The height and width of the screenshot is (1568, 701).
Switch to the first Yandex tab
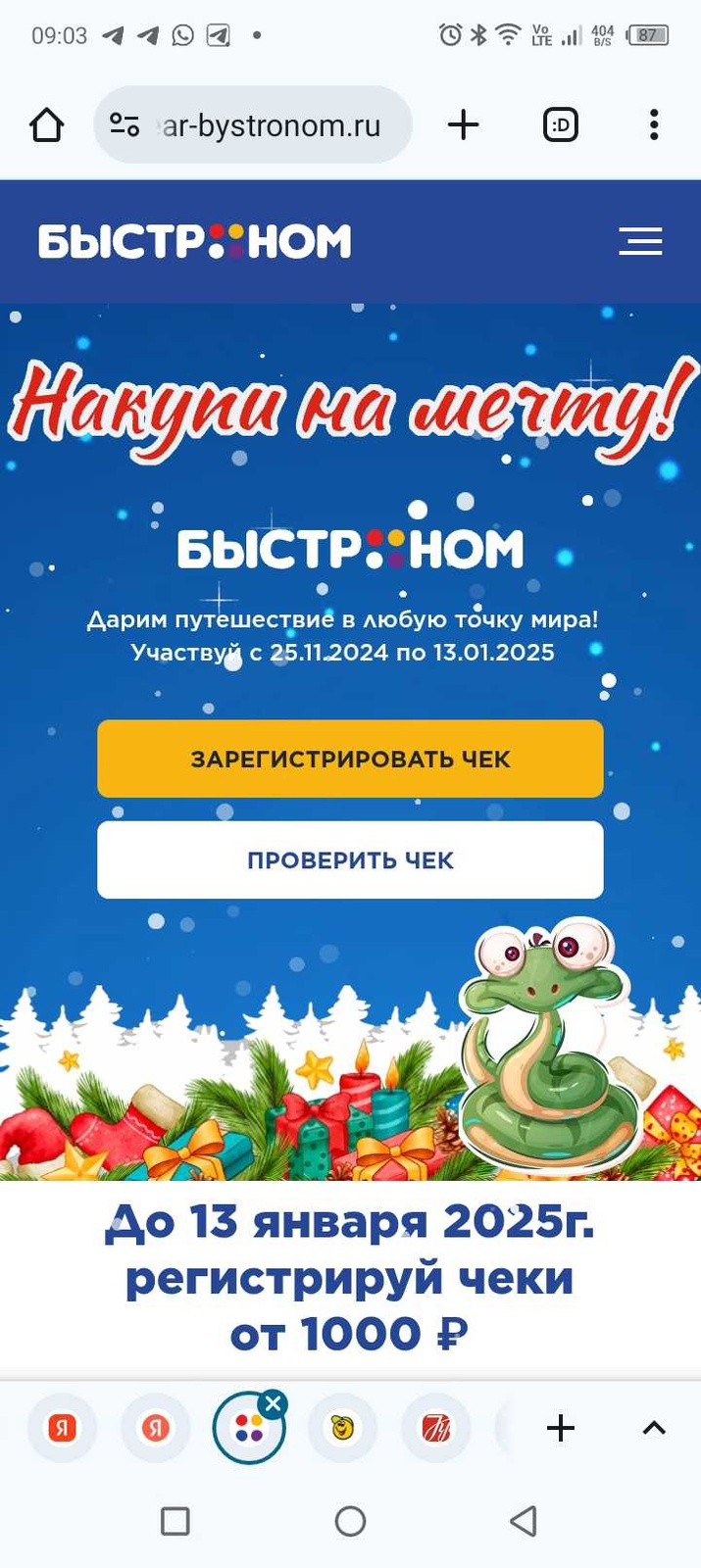pyautogui.click(x=62, y=1428)
